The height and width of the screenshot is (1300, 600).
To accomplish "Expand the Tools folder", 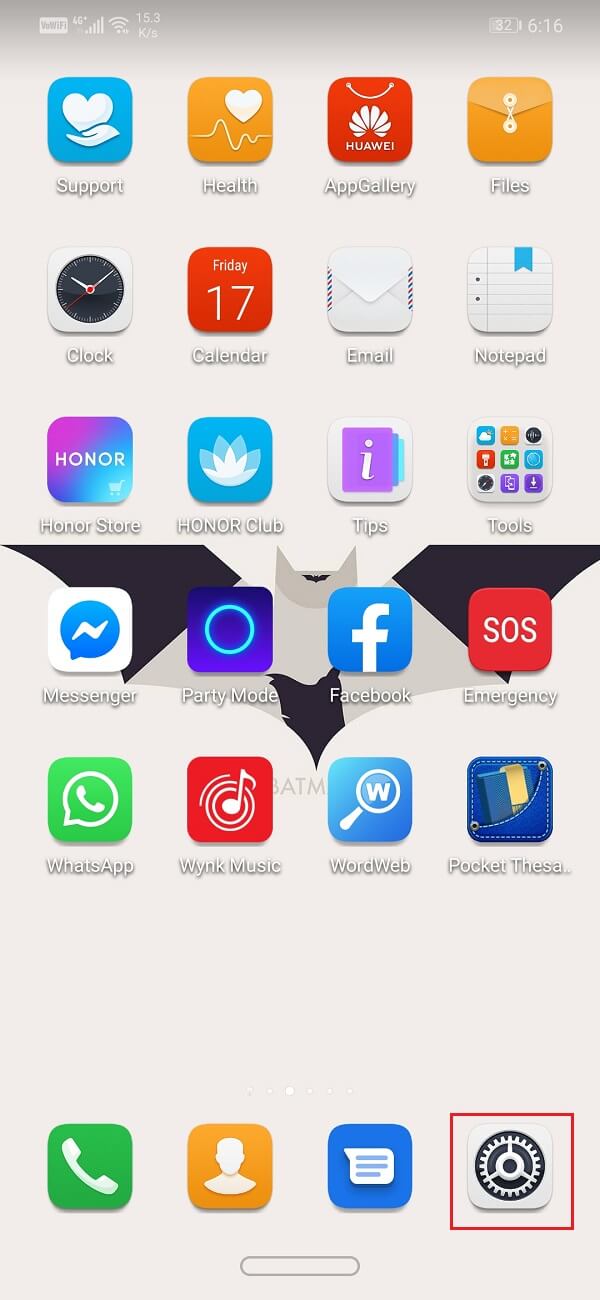I will 510,460.
